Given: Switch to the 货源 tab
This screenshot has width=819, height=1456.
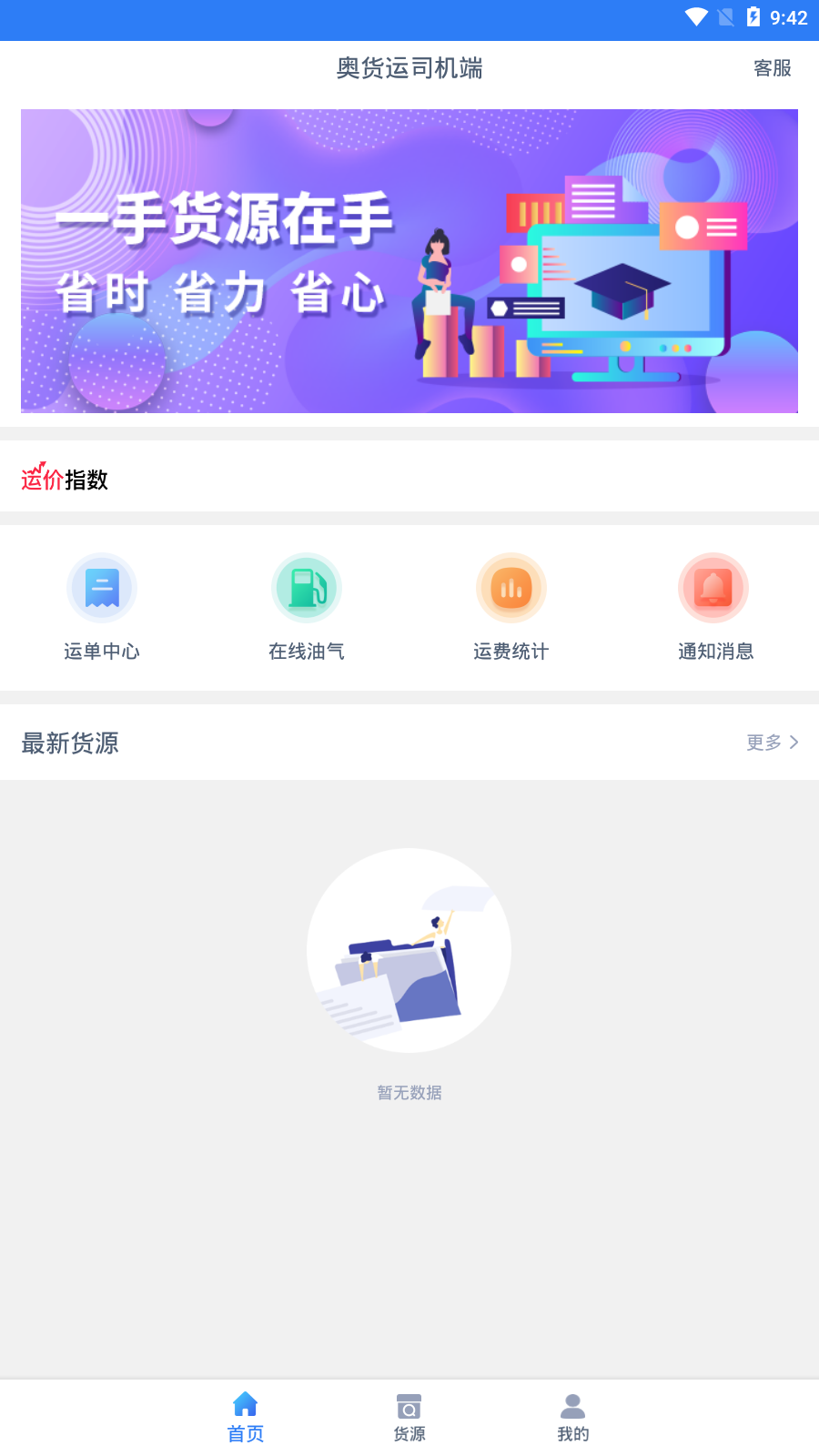Looking at the screenshot, I should tap(409, 1417).
